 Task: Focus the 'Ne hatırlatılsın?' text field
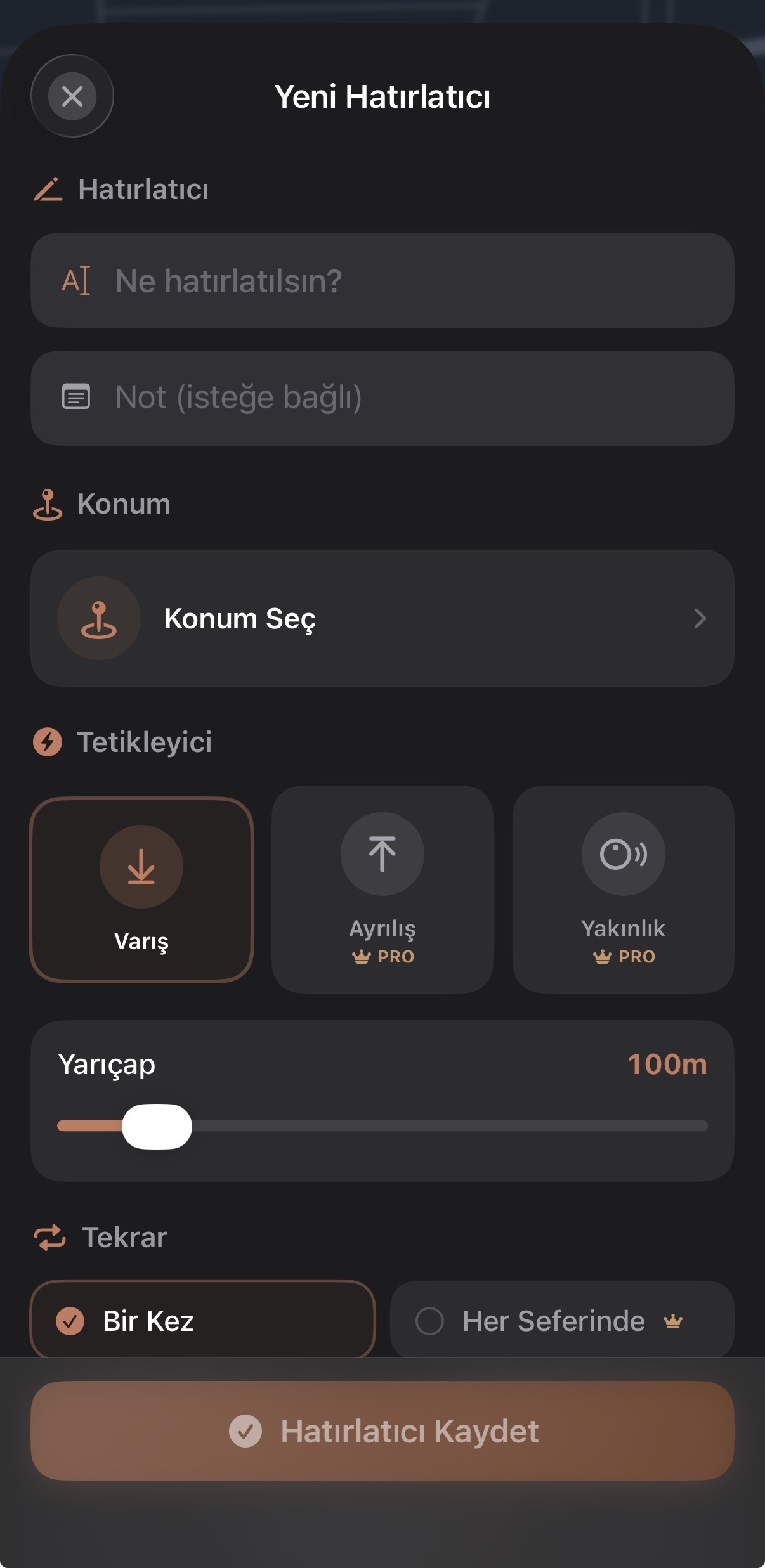click(x=382, y=281)
